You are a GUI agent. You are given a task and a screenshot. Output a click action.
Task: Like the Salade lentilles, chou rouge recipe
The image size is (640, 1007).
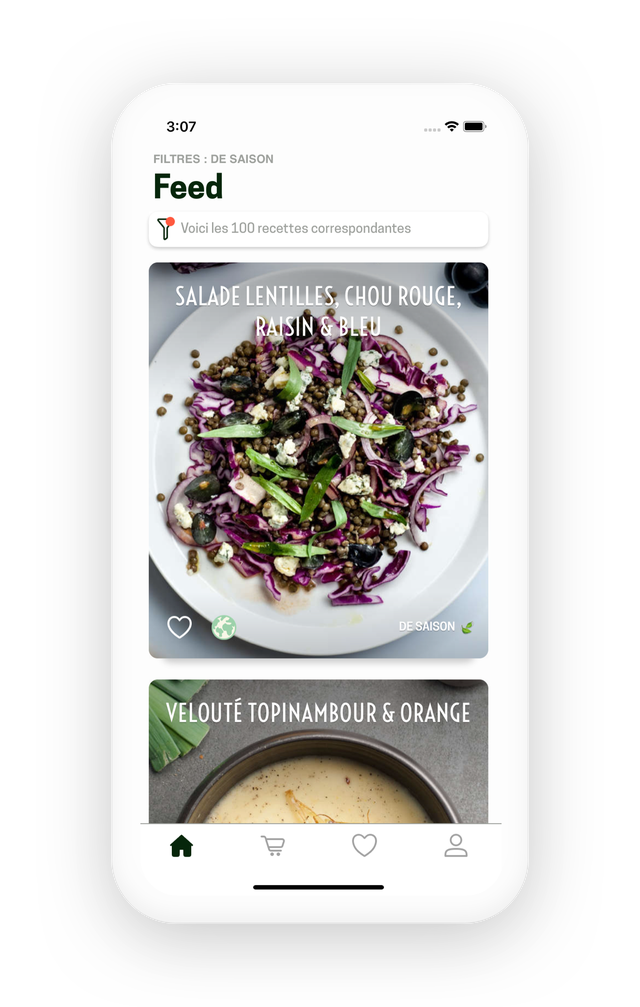179,627
